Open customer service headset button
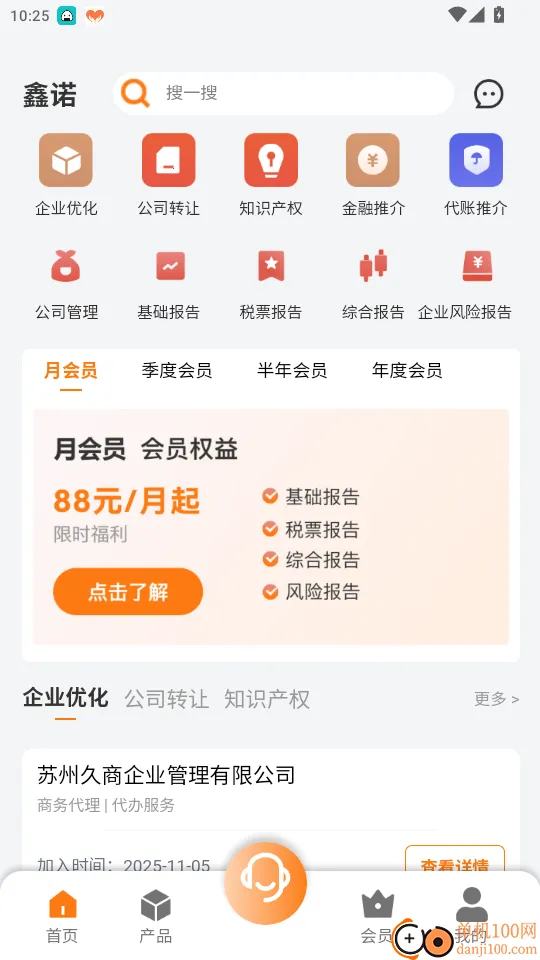Image resolution: width=540 pixels, height=960 pixels. click(265, 883)
